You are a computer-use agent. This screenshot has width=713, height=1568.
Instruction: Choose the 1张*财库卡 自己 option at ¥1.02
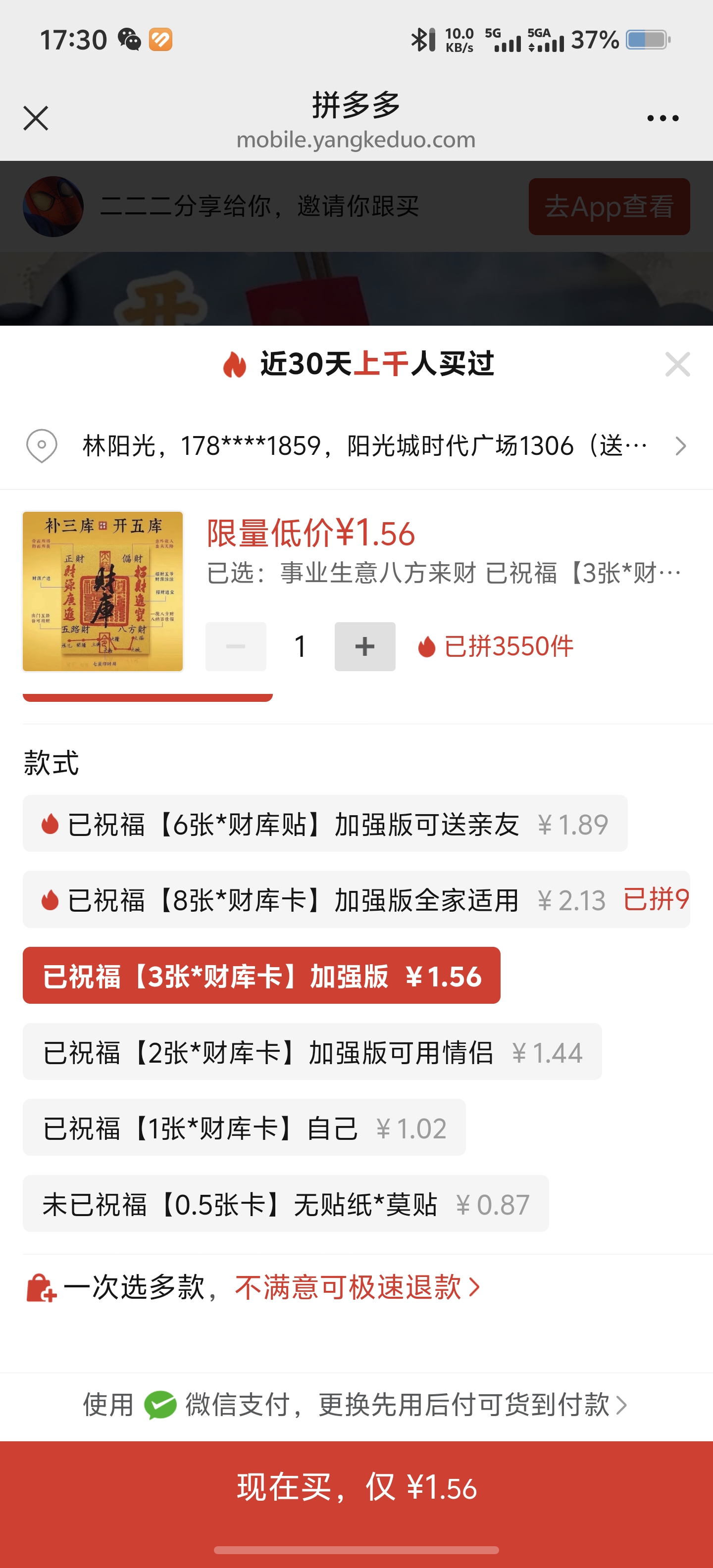(x=244, y=1127)
